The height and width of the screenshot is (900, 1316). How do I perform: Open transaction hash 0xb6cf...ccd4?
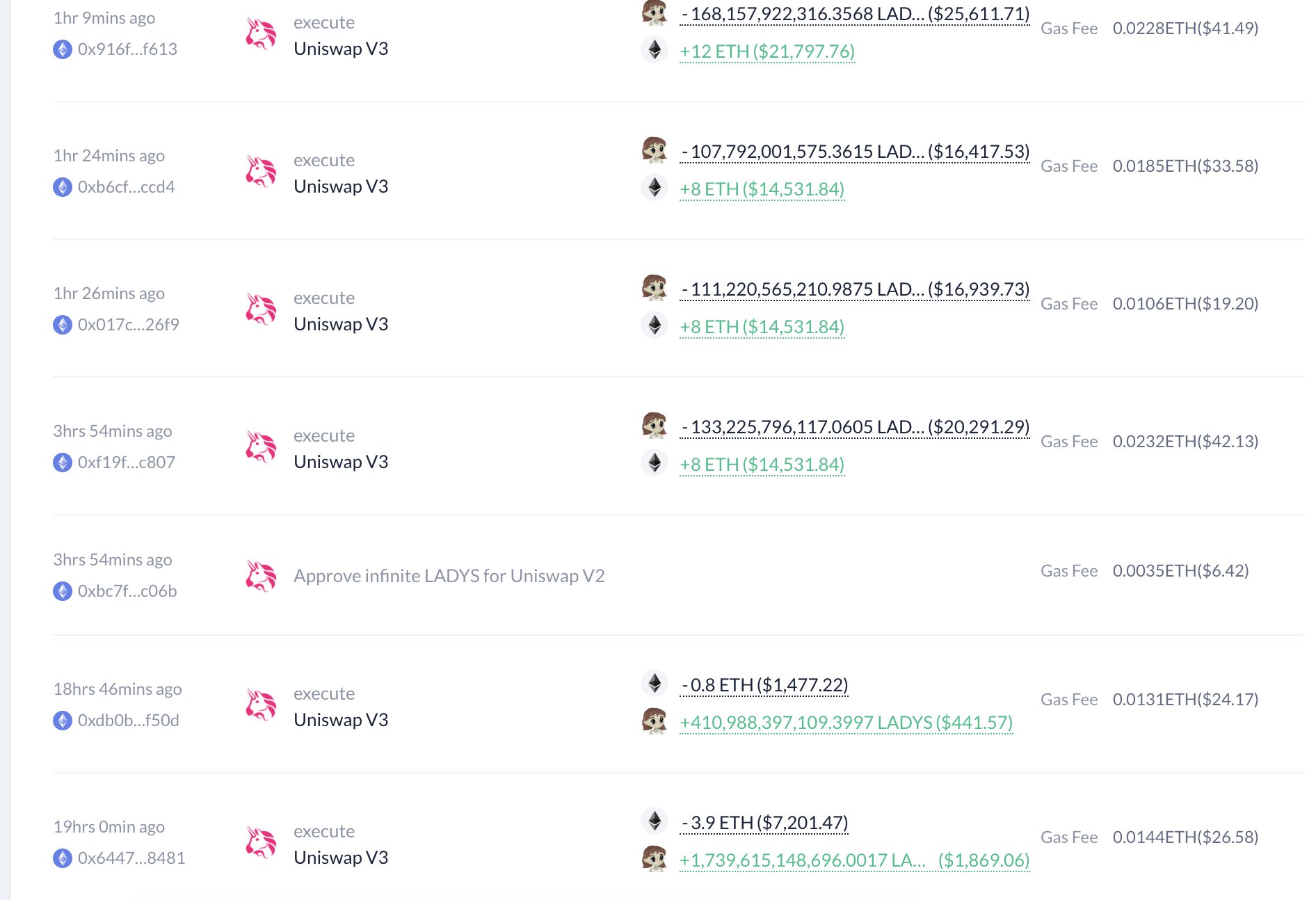(126, 187)
